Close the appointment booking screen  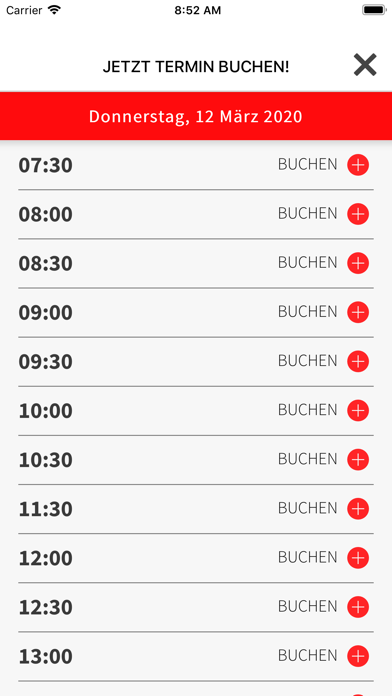(x=365, y=65)
